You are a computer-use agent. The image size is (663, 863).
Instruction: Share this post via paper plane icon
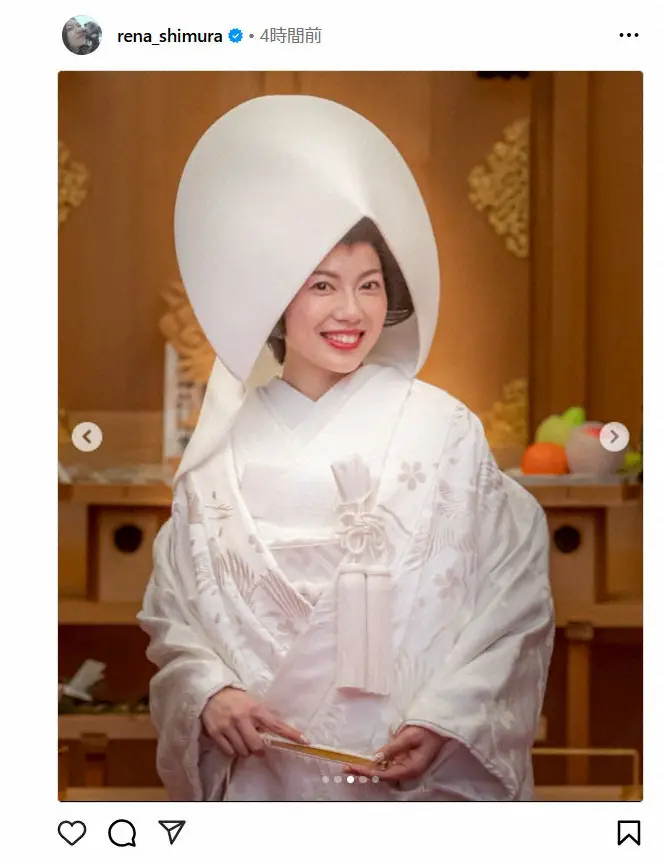click(172, 831)
